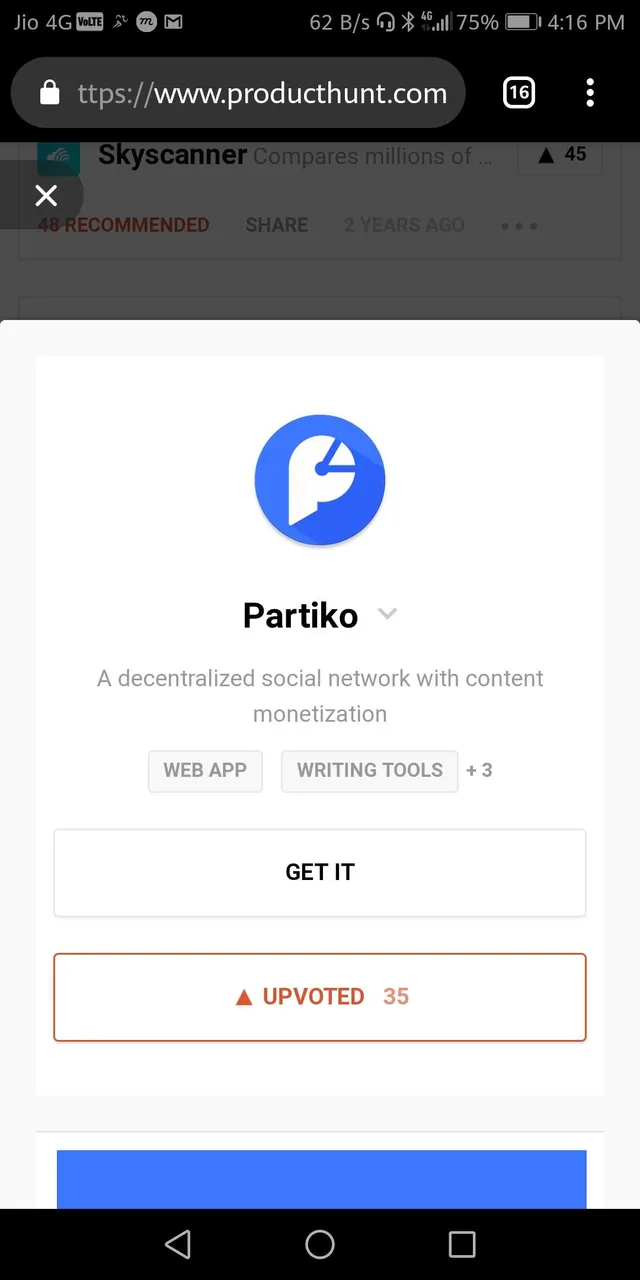The height and width of the screenshot is (1280, 640).
Task: Open the browser tab switcher showing 16
Action: (x=518, y=93)
